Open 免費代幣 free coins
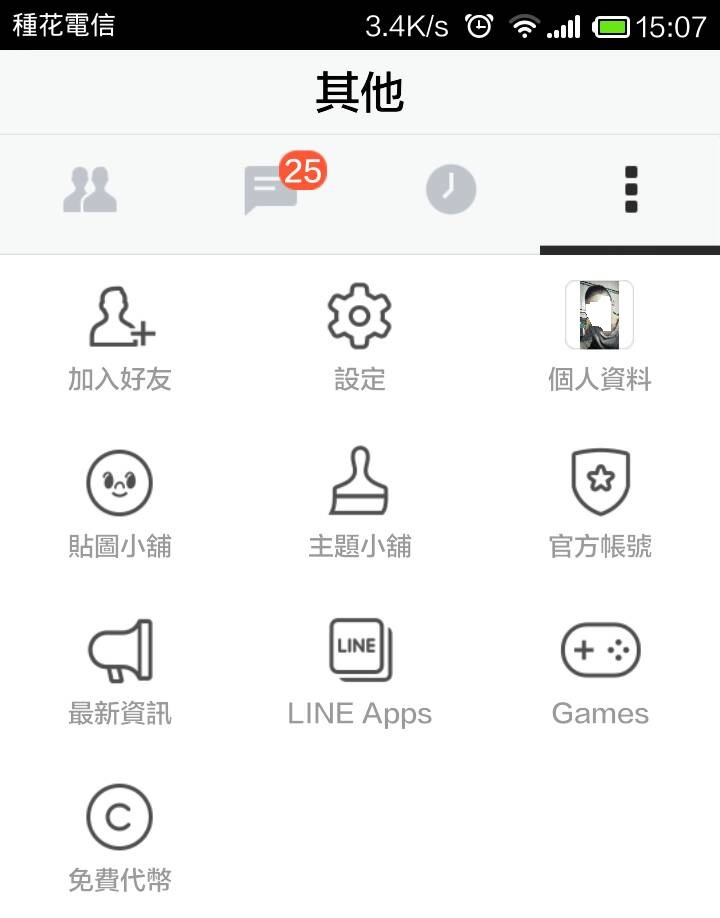The image size is (720, 918). pos(120,836)
